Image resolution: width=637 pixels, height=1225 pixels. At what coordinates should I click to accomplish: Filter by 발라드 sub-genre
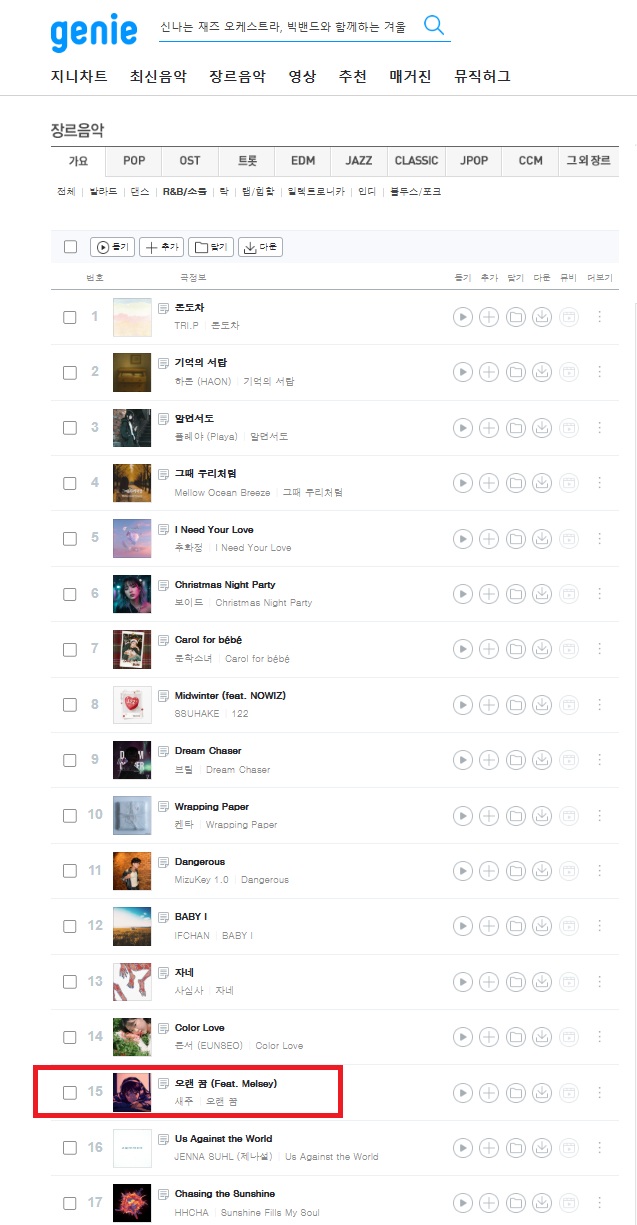(x=103, y=191)
